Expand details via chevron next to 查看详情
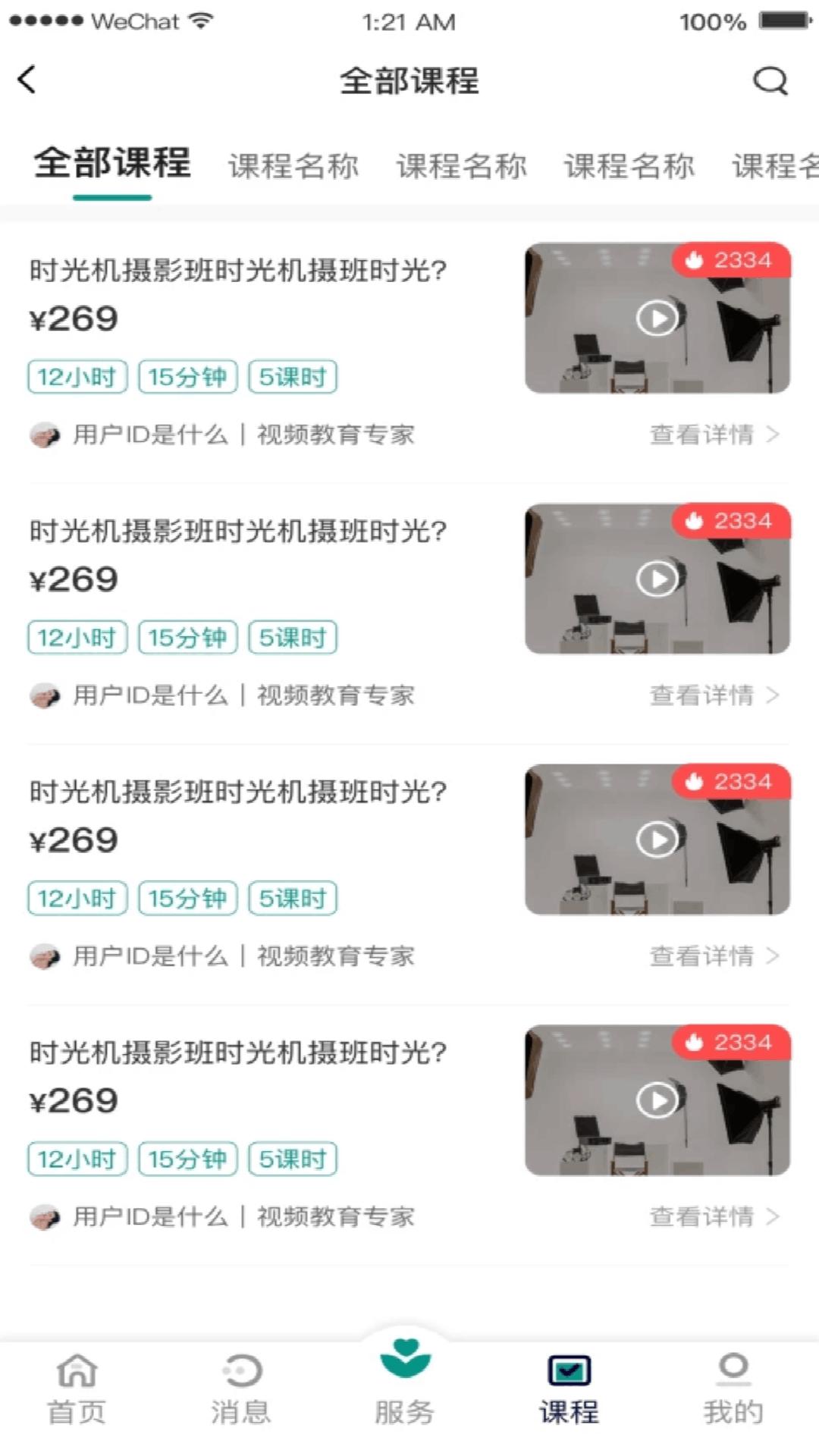Image resolution: width=819 pixels, height=1456 pixels. 773,435
